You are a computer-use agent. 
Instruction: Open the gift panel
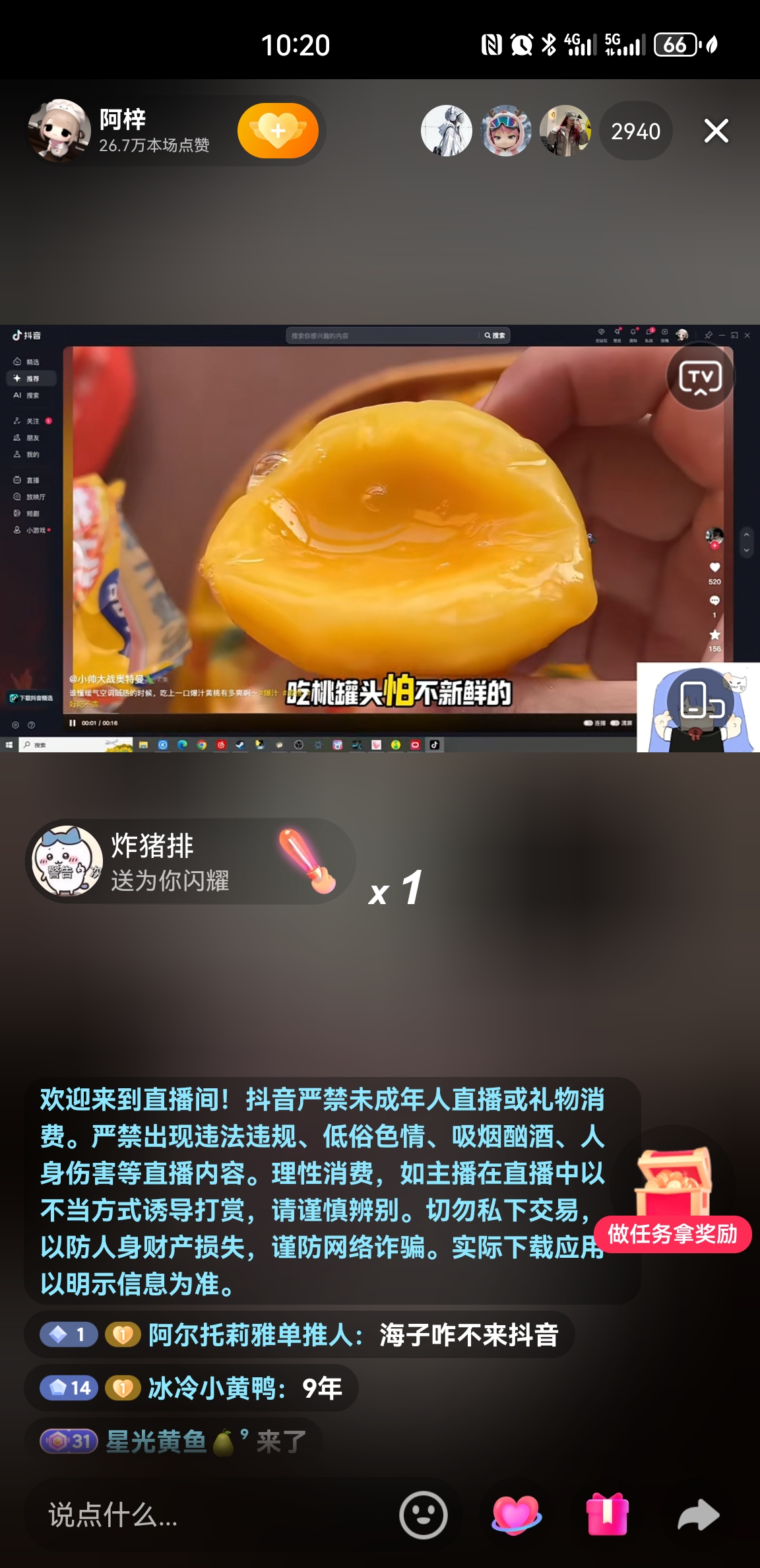607,1515
